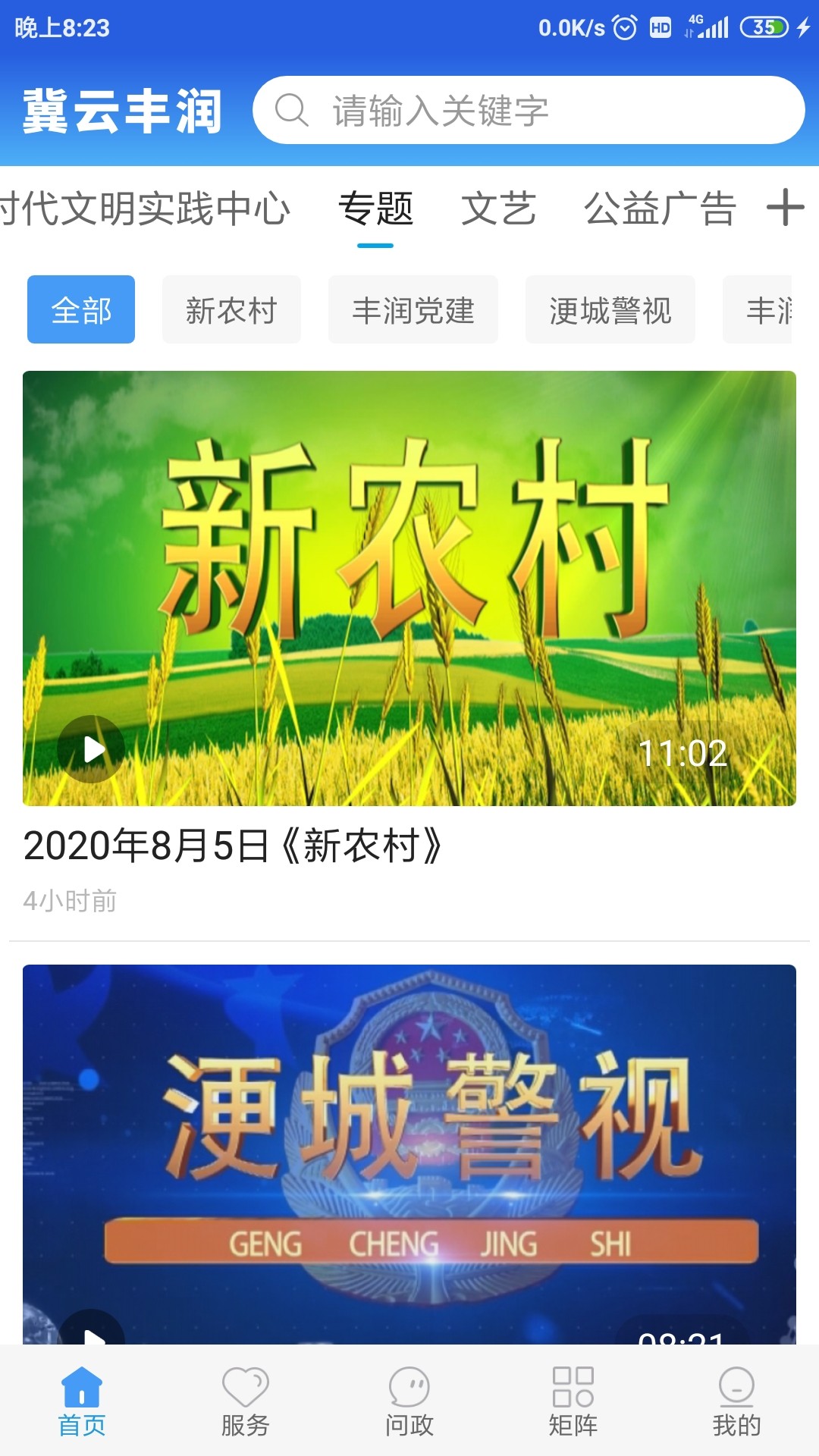Image resolution: width=819 pixels, height=1456 pixels.
Task: Tap the plus icon to manage channels
Action: tap(786, 209)
